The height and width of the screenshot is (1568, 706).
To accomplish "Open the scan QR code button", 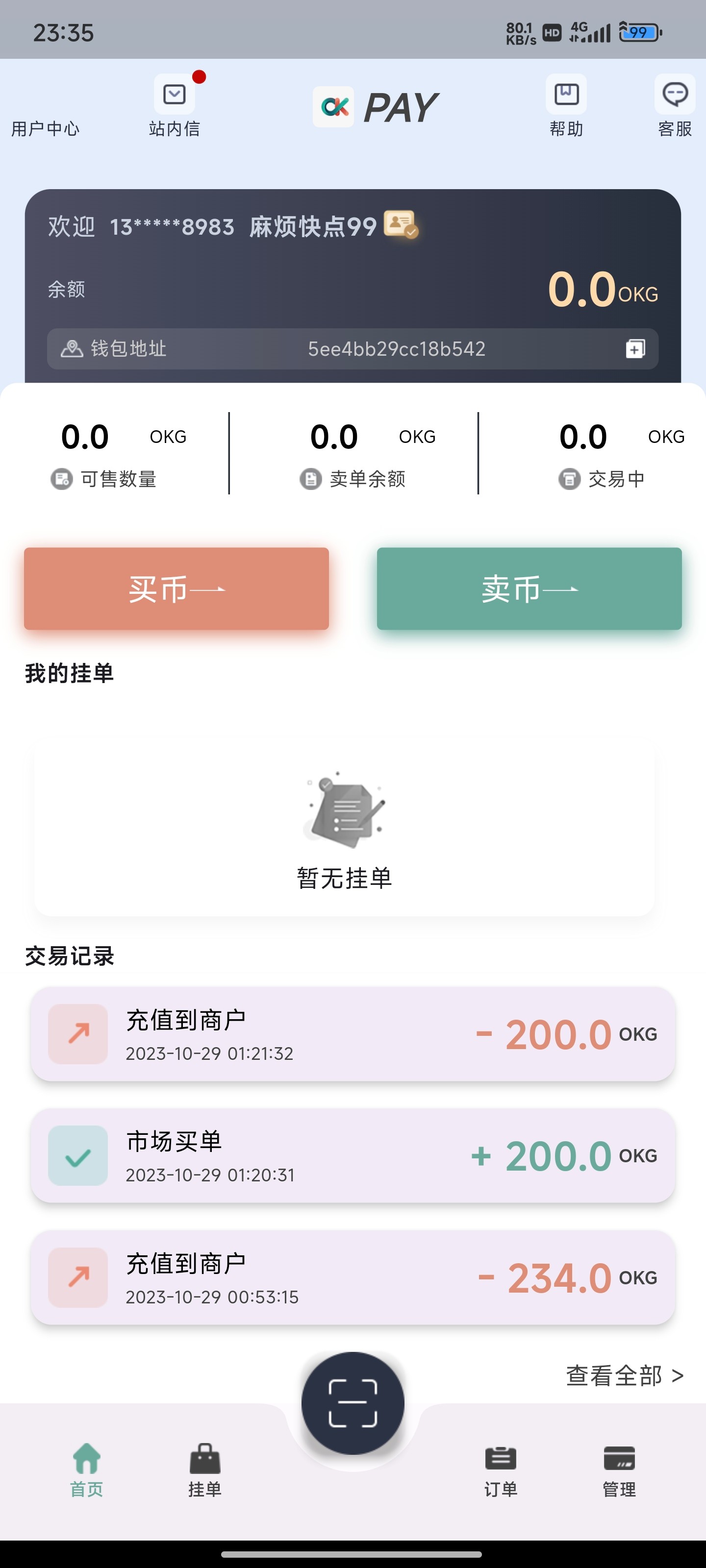I will pos(353,1403).
